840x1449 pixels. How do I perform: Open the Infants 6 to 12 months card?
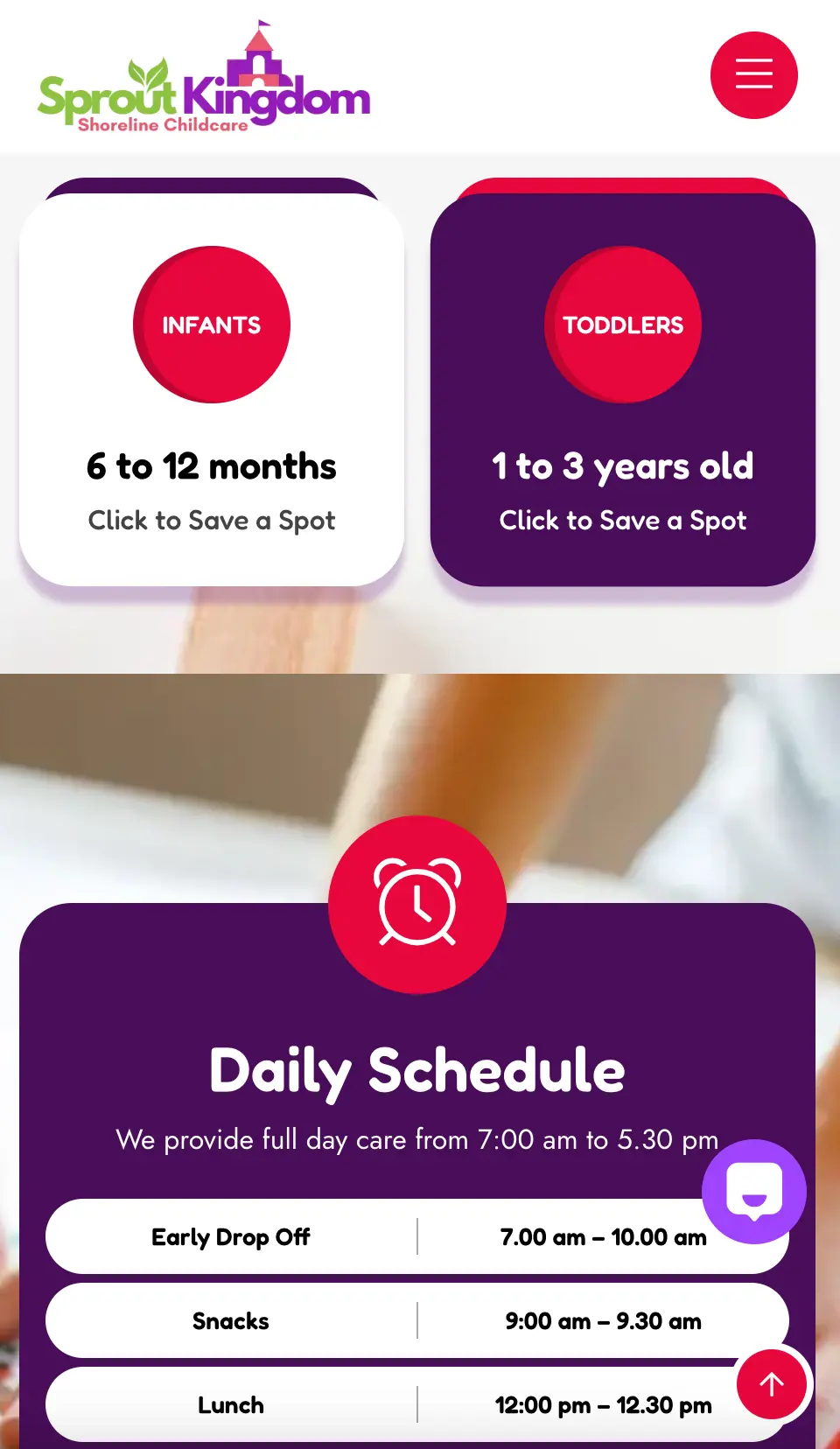coord(212,390)
